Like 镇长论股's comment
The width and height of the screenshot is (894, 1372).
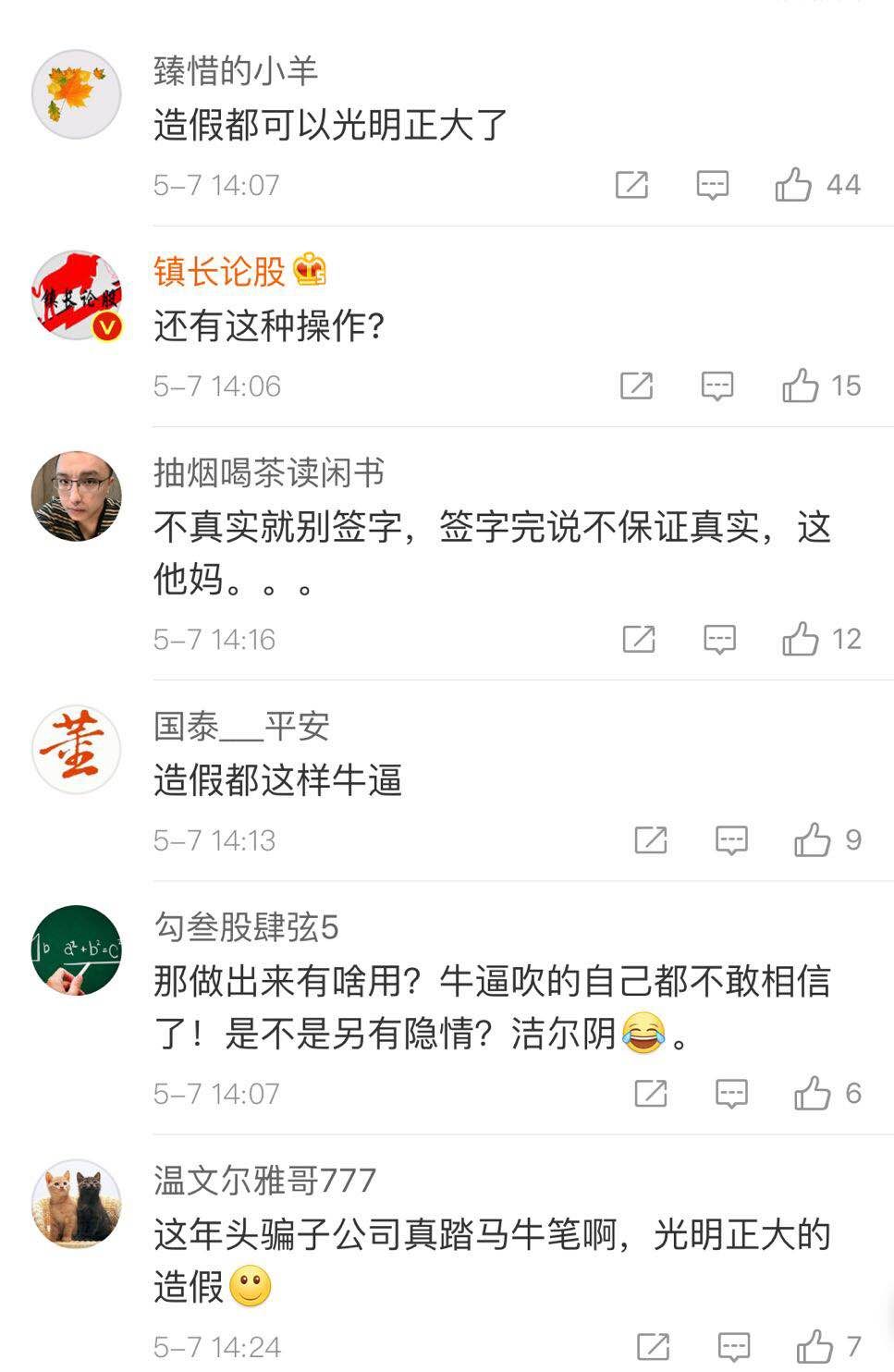click(800, 386)
